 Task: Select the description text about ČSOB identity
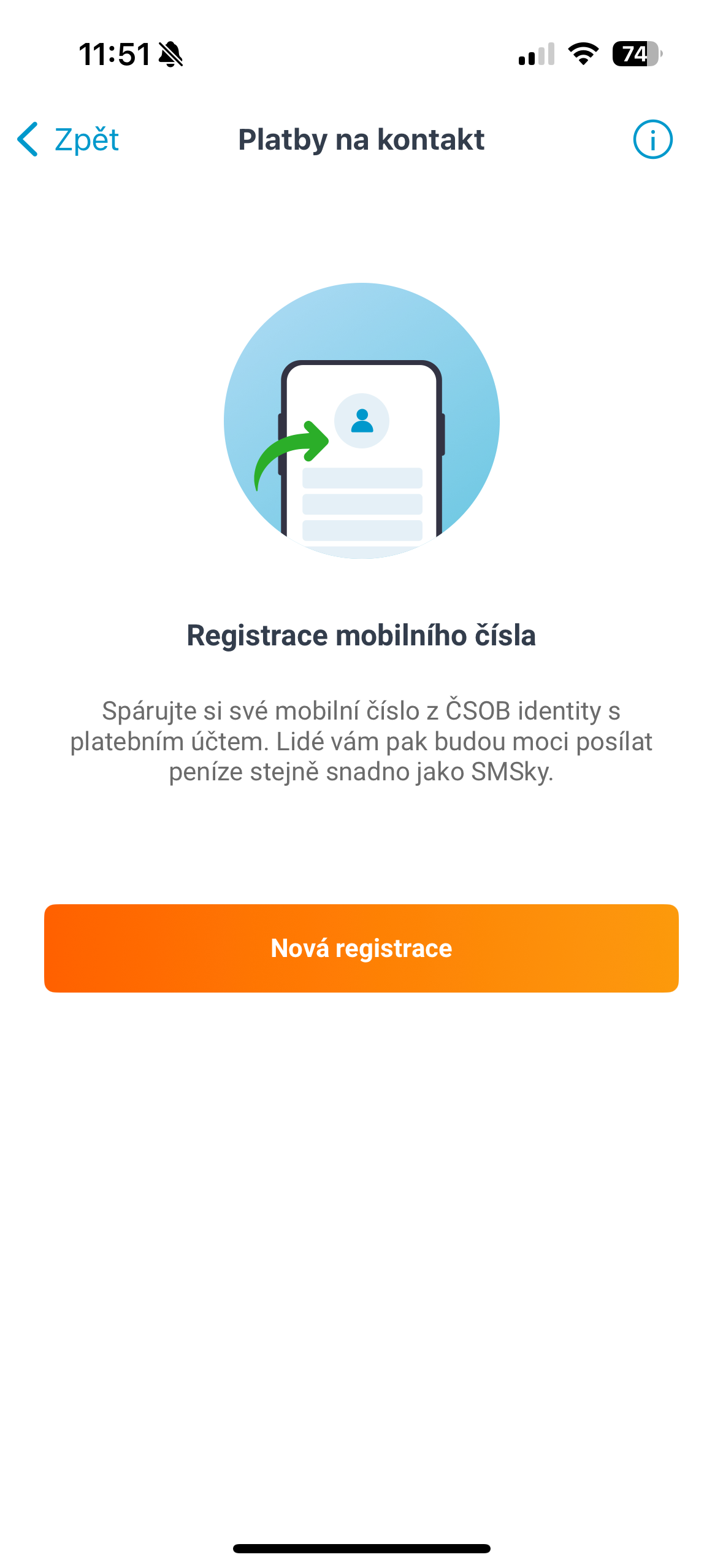click(x=361, y=742)
